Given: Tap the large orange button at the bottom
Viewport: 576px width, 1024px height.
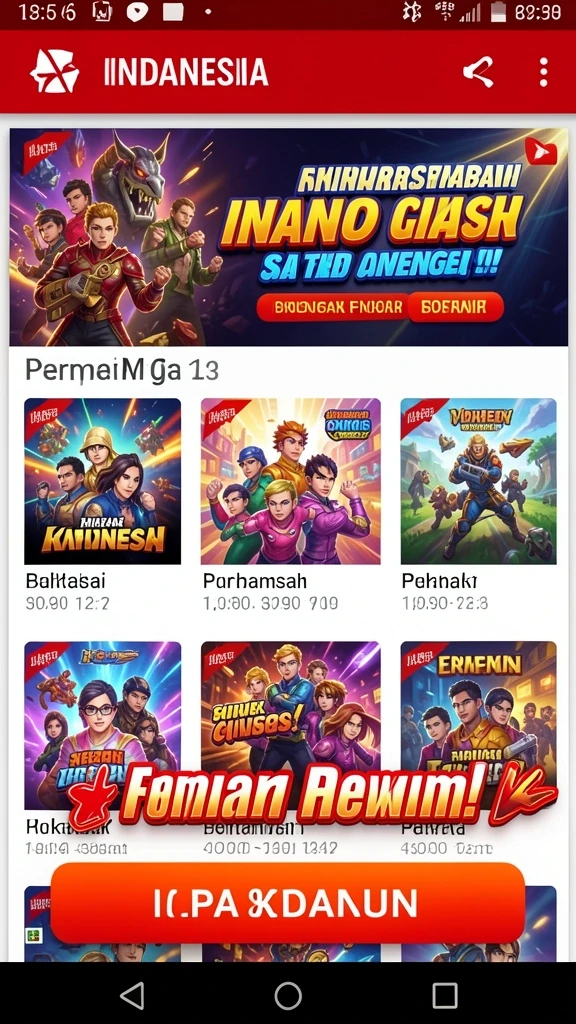Looking at the screenshot, I should 288,903.
